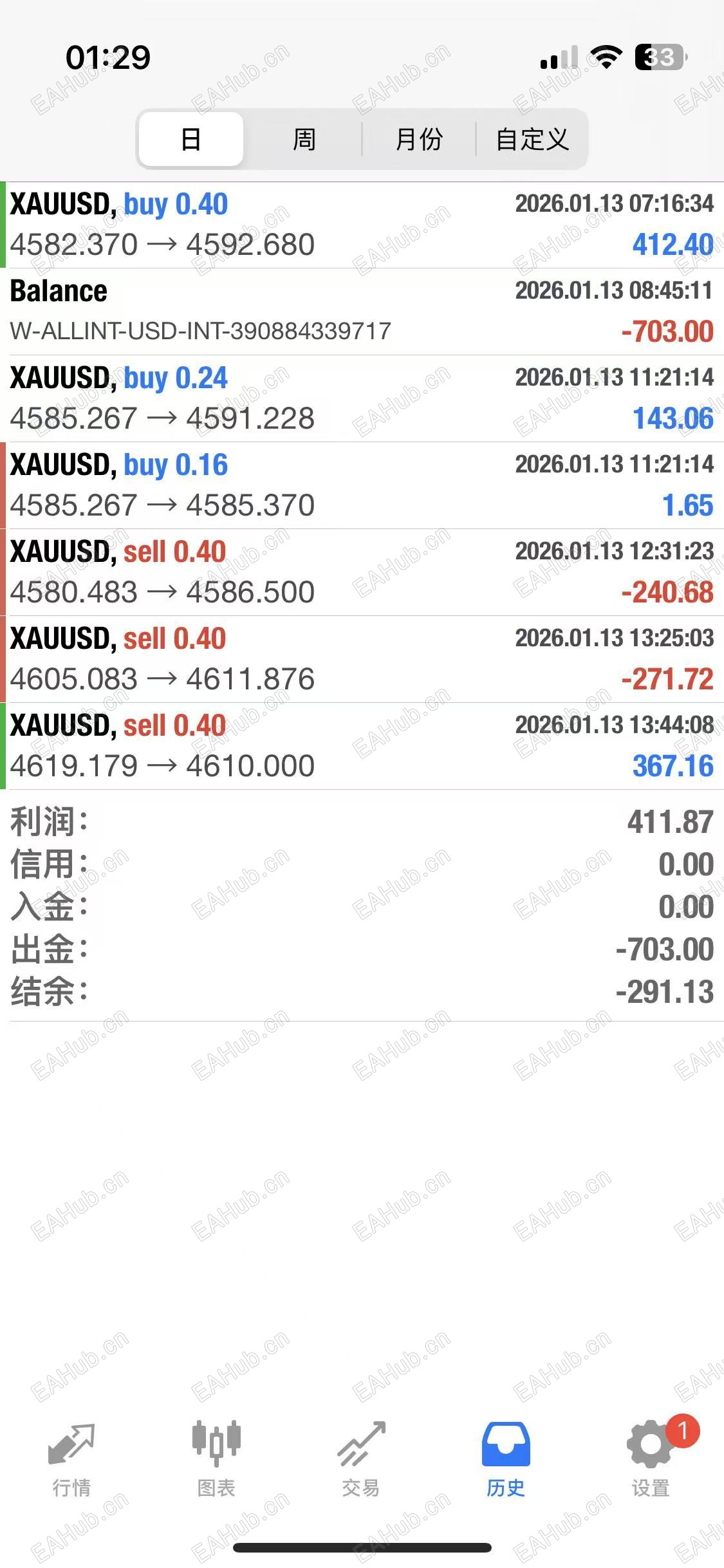The height and width of the screenshot is (1568, 724).
Task: Open the 设置 settings tab
Action: [x=651, y=1459]
